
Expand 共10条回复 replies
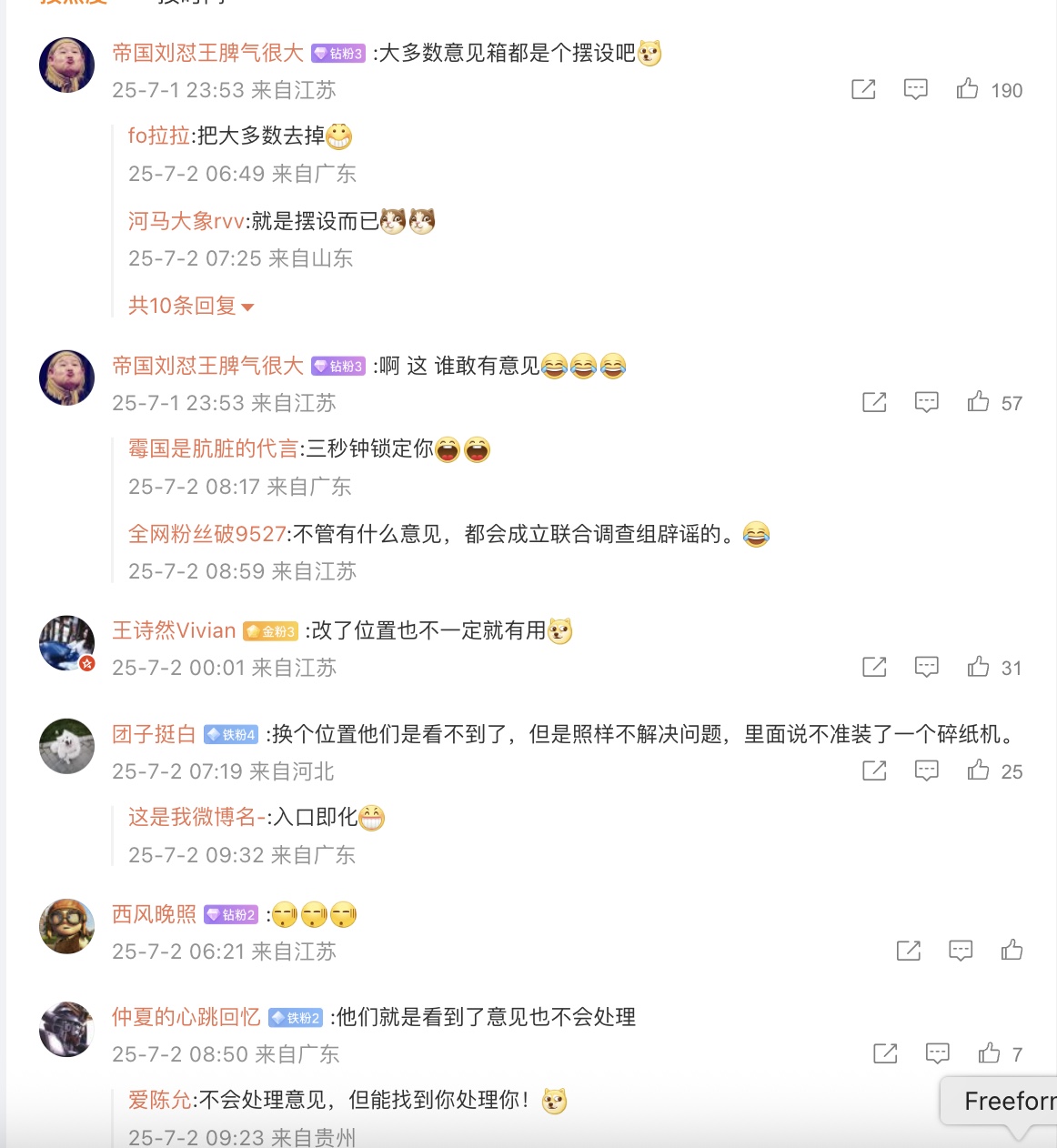tap(191, 307)
